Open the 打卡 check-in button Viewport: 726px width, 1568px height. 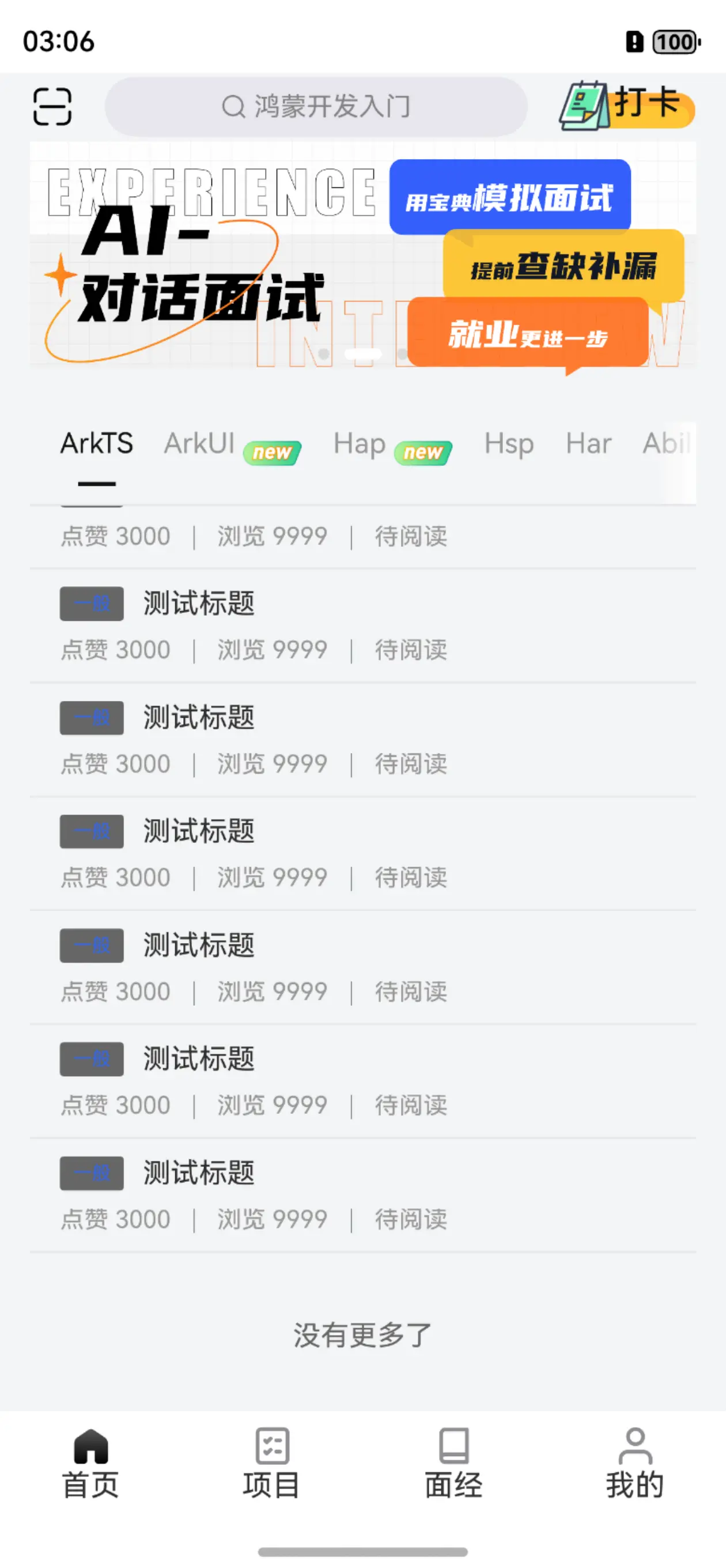click(627, 105)
